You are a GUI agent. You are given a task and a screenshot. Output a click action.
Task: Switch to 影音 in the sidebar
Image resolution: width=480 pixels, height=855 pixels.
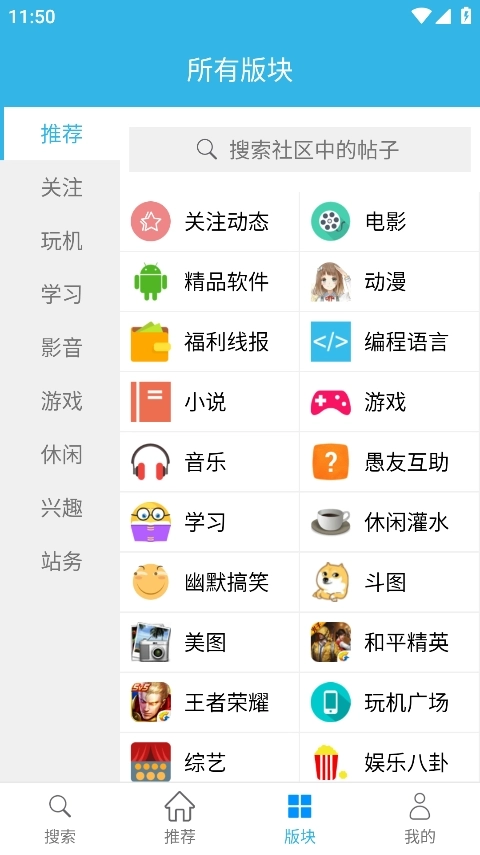[x=61, y=347]
